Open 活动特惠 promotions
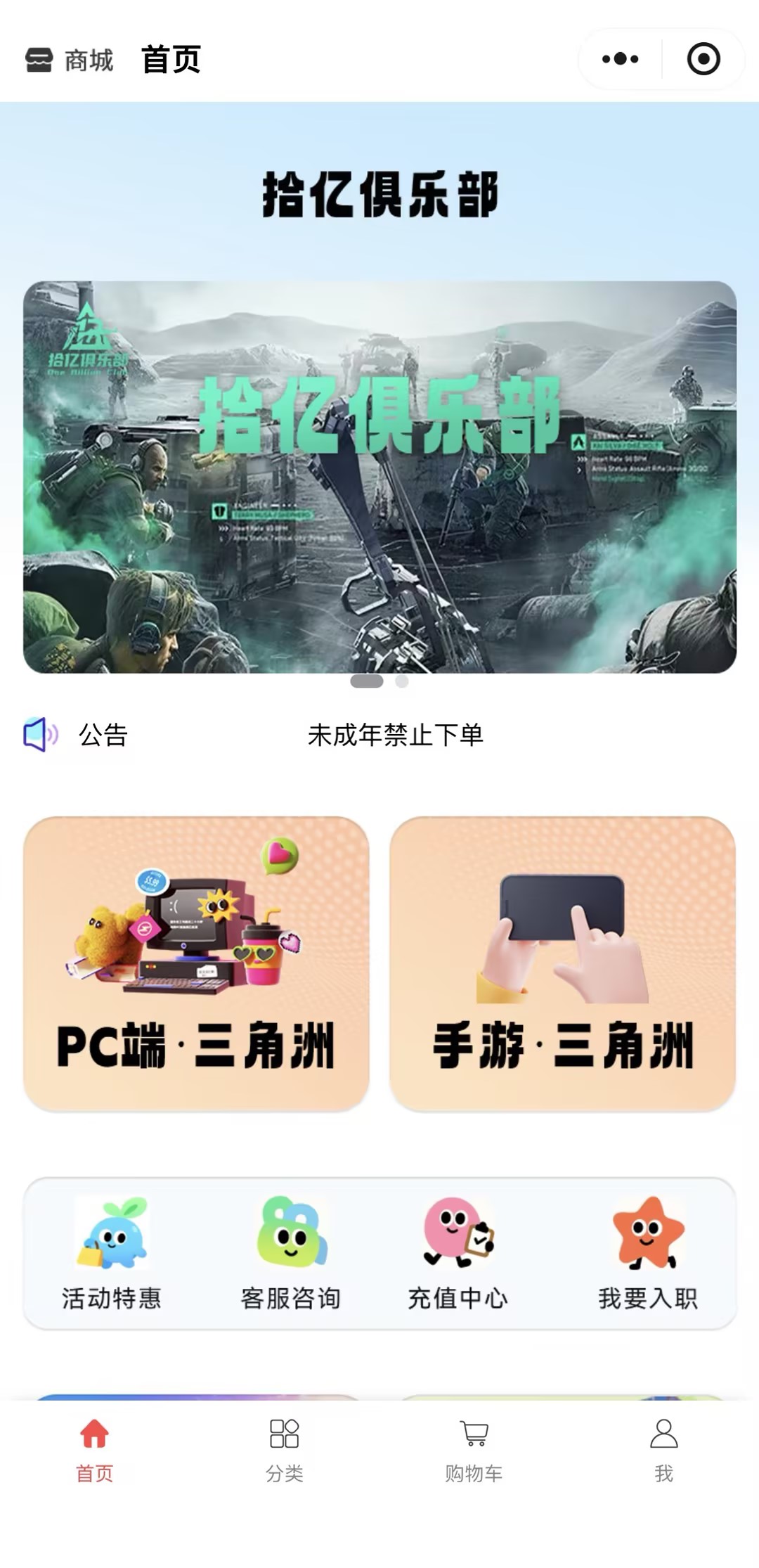The image size is (759, 1568). coord(112,1253)
